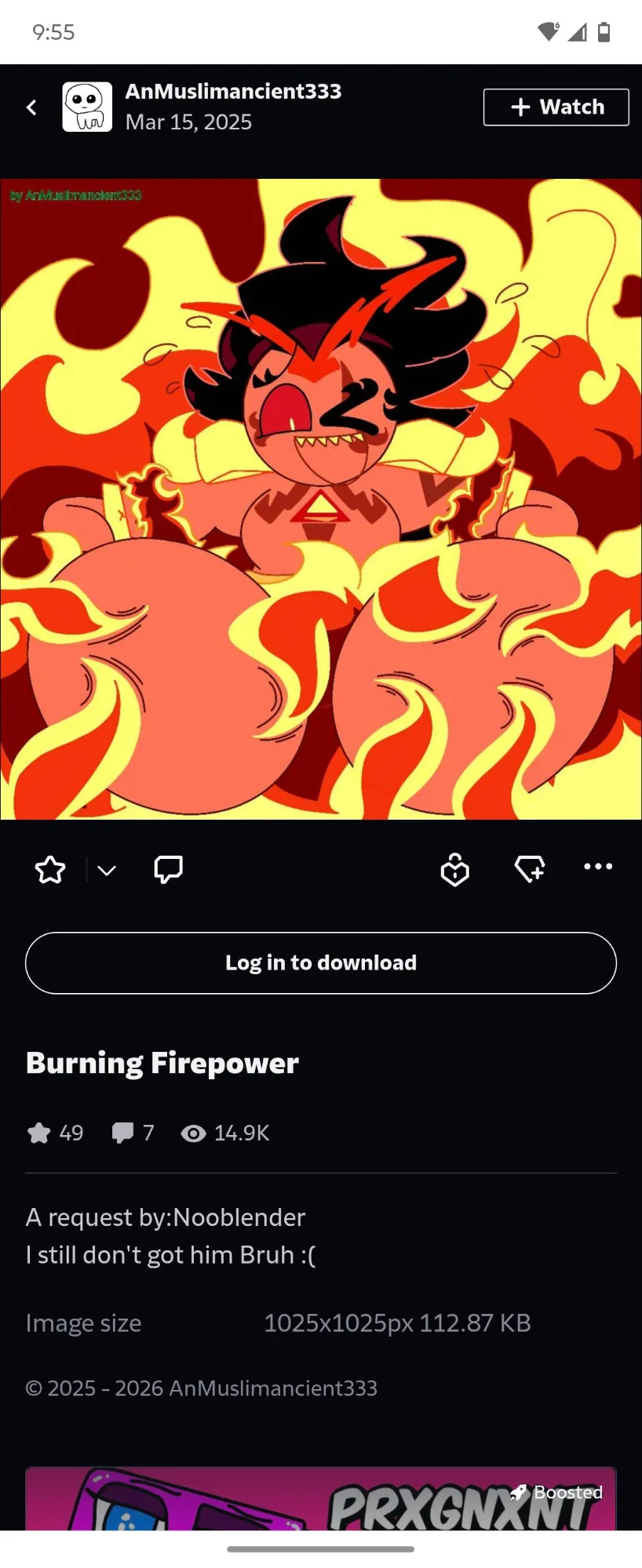
Task: Add this deviation to favourites
Action: 50,869
